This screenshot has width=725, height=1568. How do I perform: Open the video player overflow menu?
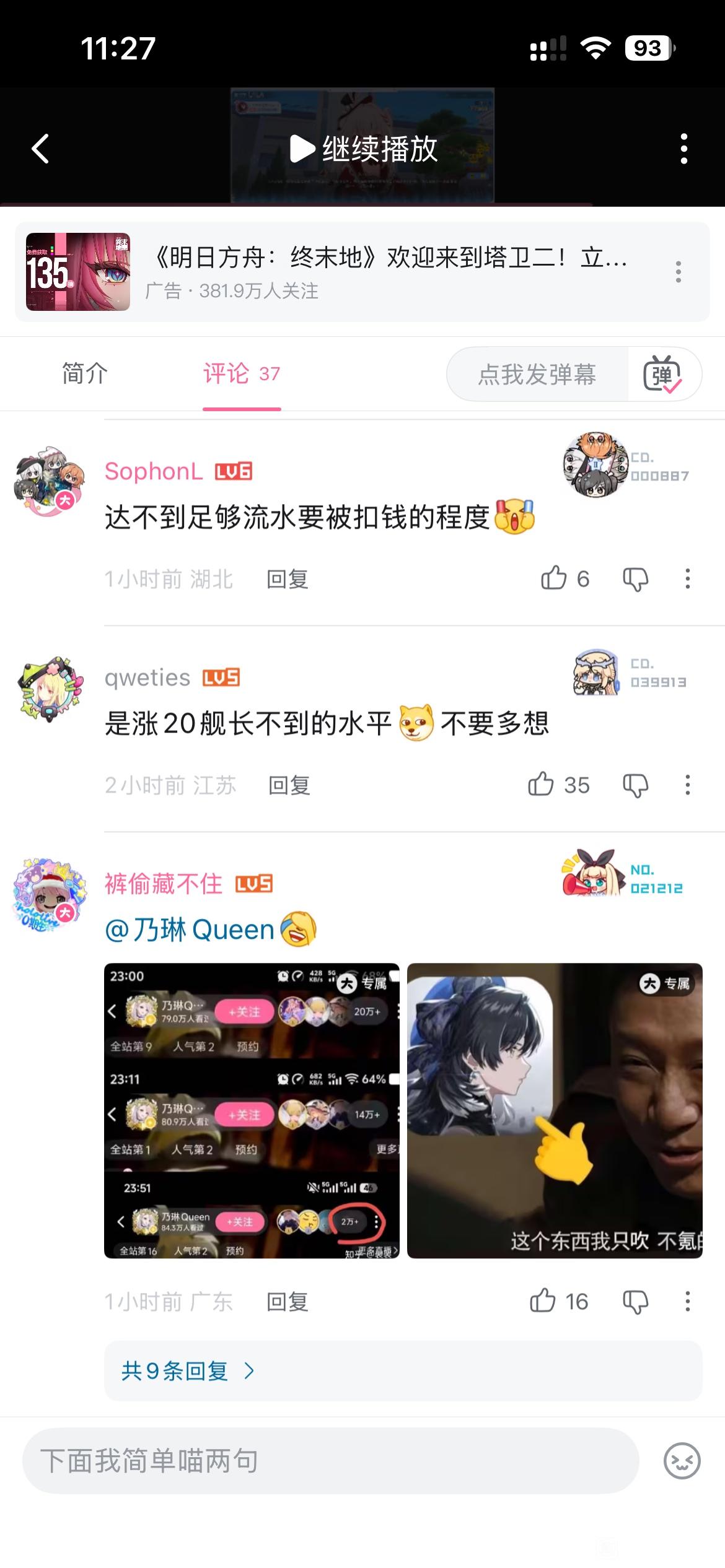click(684, 149)
